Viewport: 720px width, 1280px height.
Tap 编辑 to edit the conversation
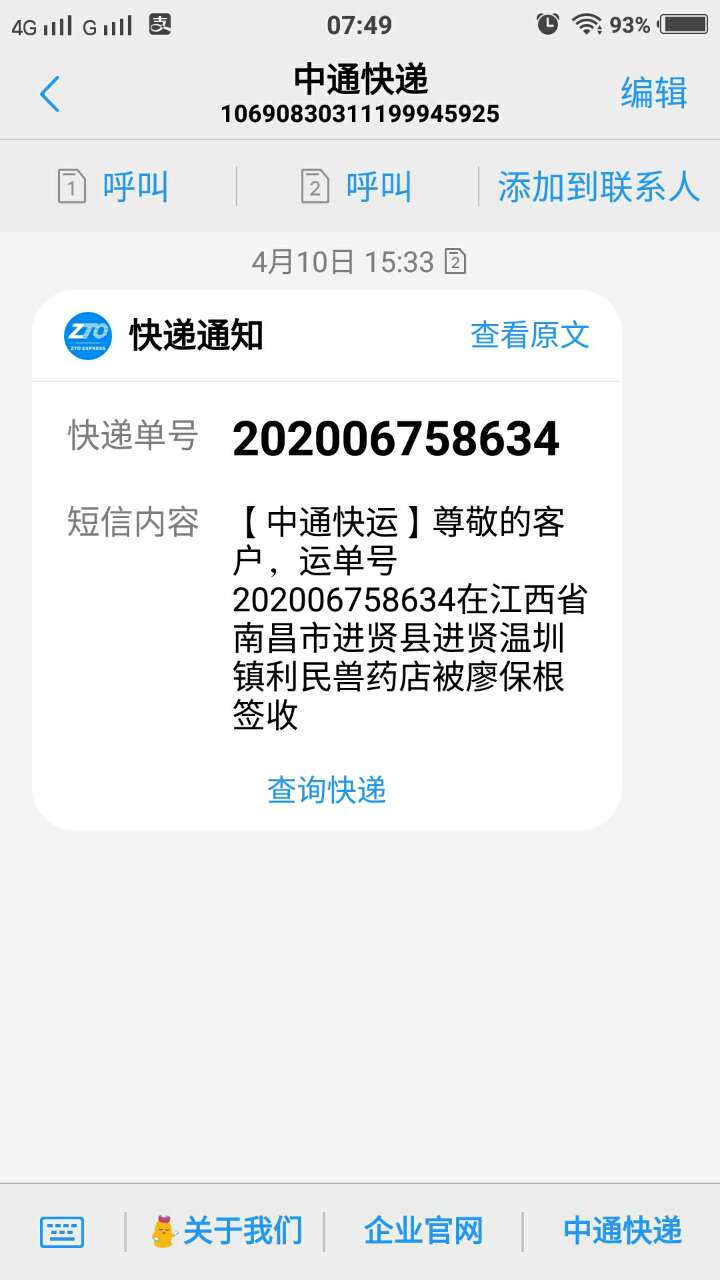tap(654, 93)
